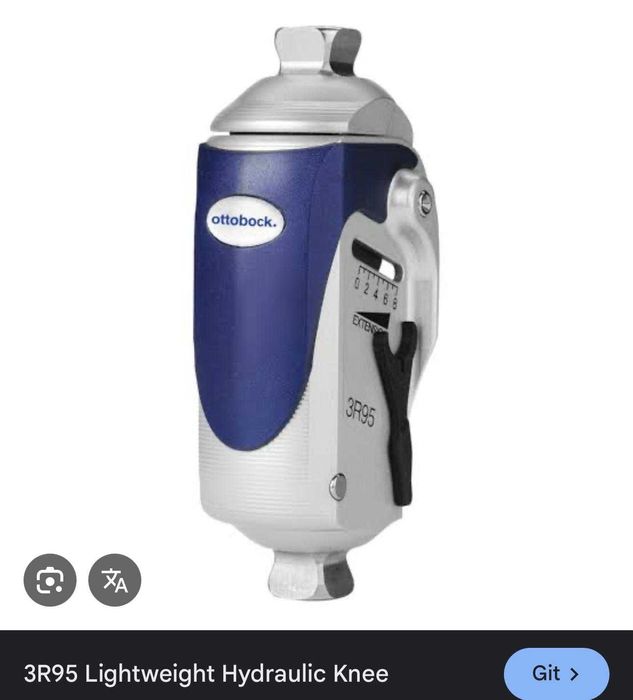Tap the translate image icon
This screenshot has height=700, width=633.
point(115,580)
